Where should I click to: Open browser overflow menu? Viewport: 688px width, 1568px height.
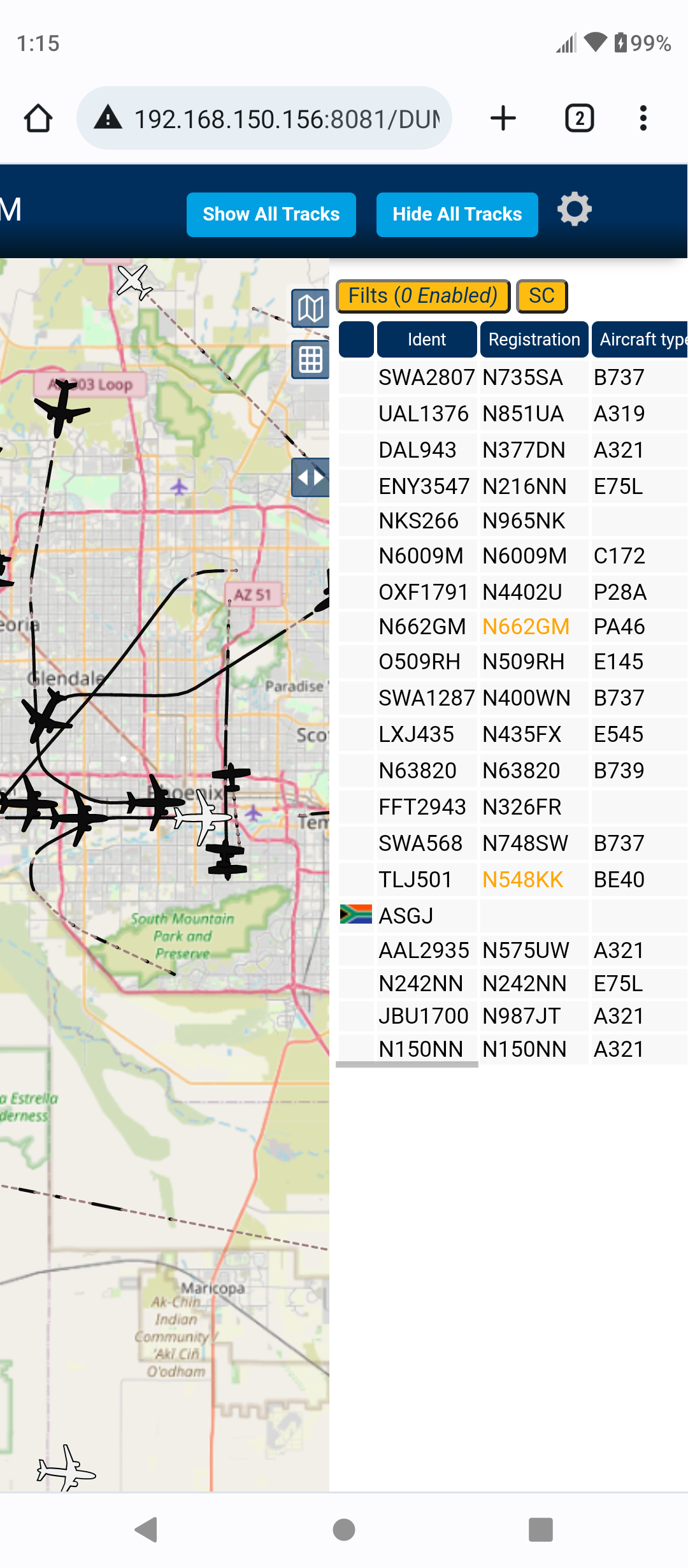tap(643, 119)
